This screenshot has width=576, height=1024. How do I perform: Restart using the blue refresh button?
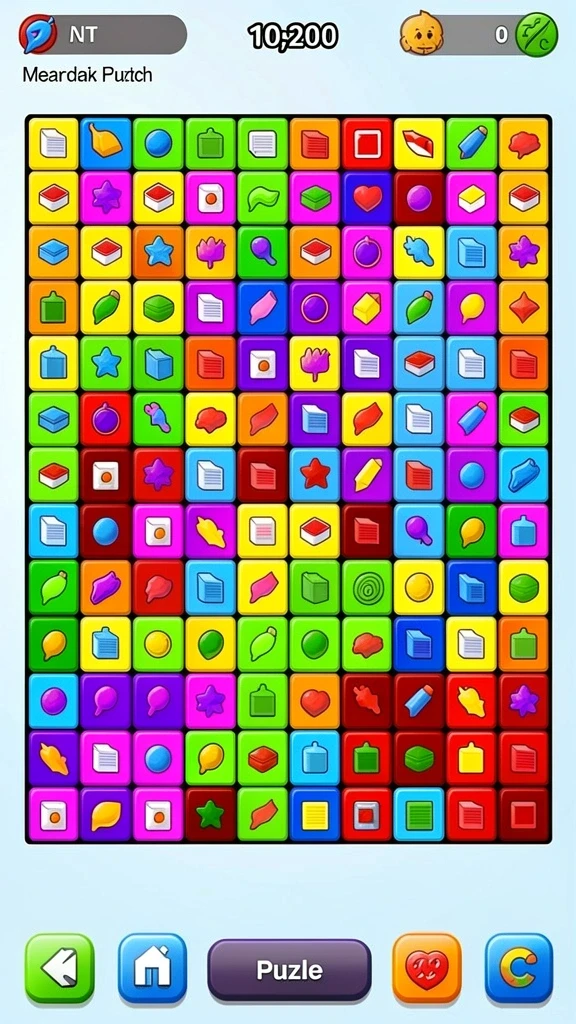pyautogui.click(x=519, y=968)
